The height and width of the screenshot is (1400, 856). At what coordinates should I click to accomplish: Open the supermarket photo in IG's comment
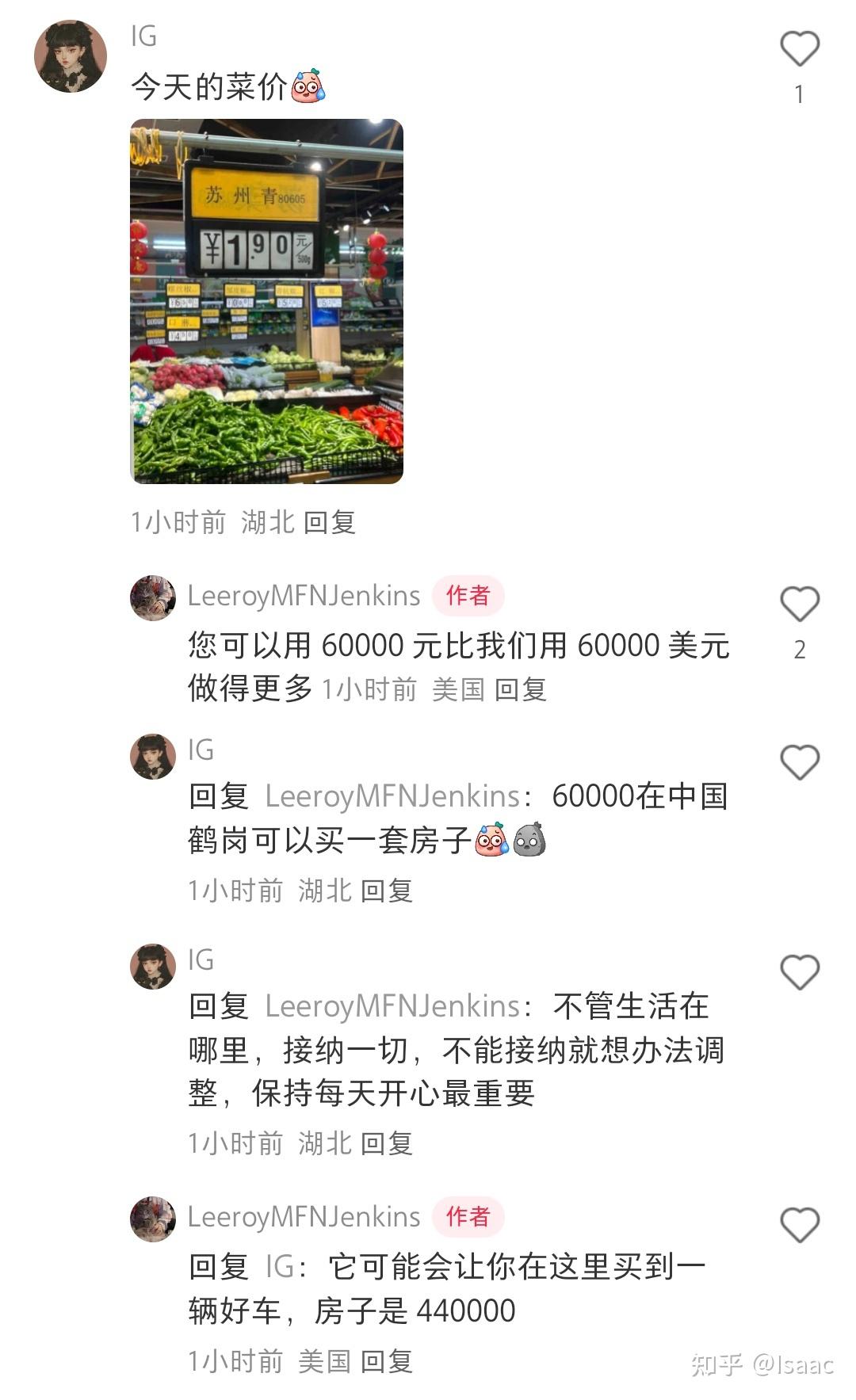tap(266, 301)
